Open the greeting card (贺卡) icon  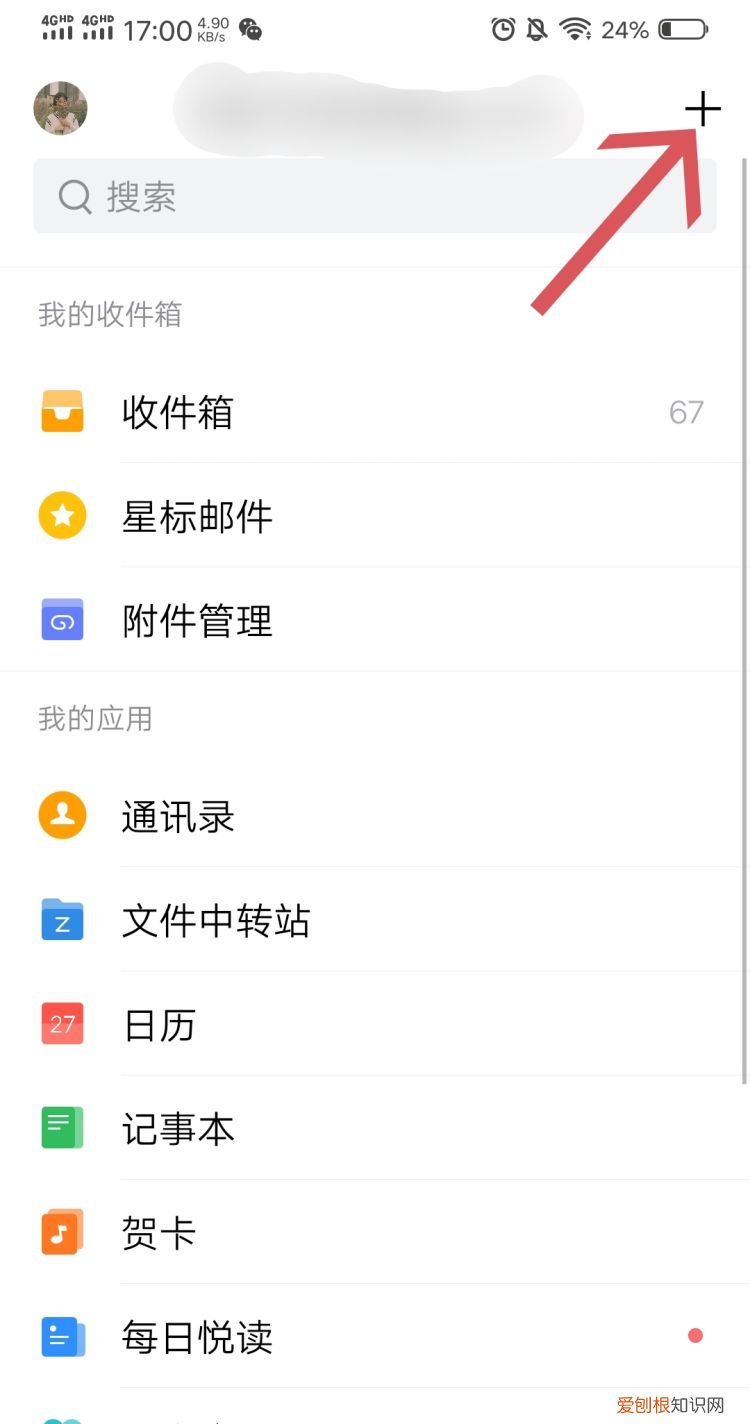[61, 1232]
